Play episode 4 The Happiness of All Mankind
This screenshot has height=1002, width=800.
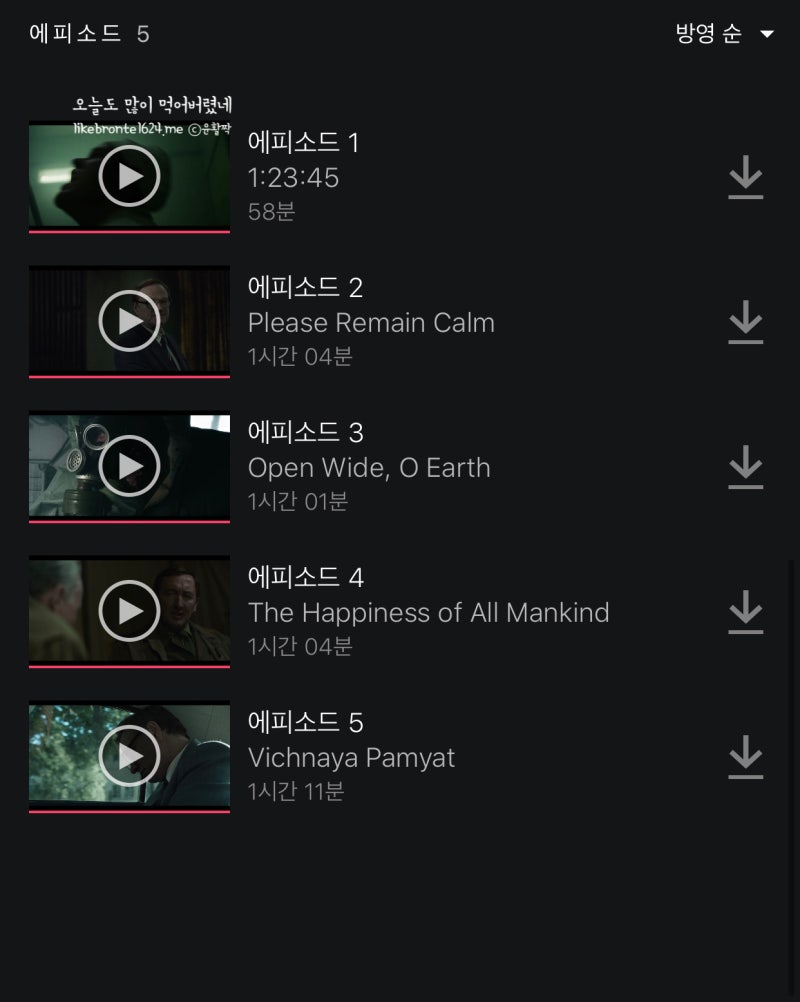[129, 611]
